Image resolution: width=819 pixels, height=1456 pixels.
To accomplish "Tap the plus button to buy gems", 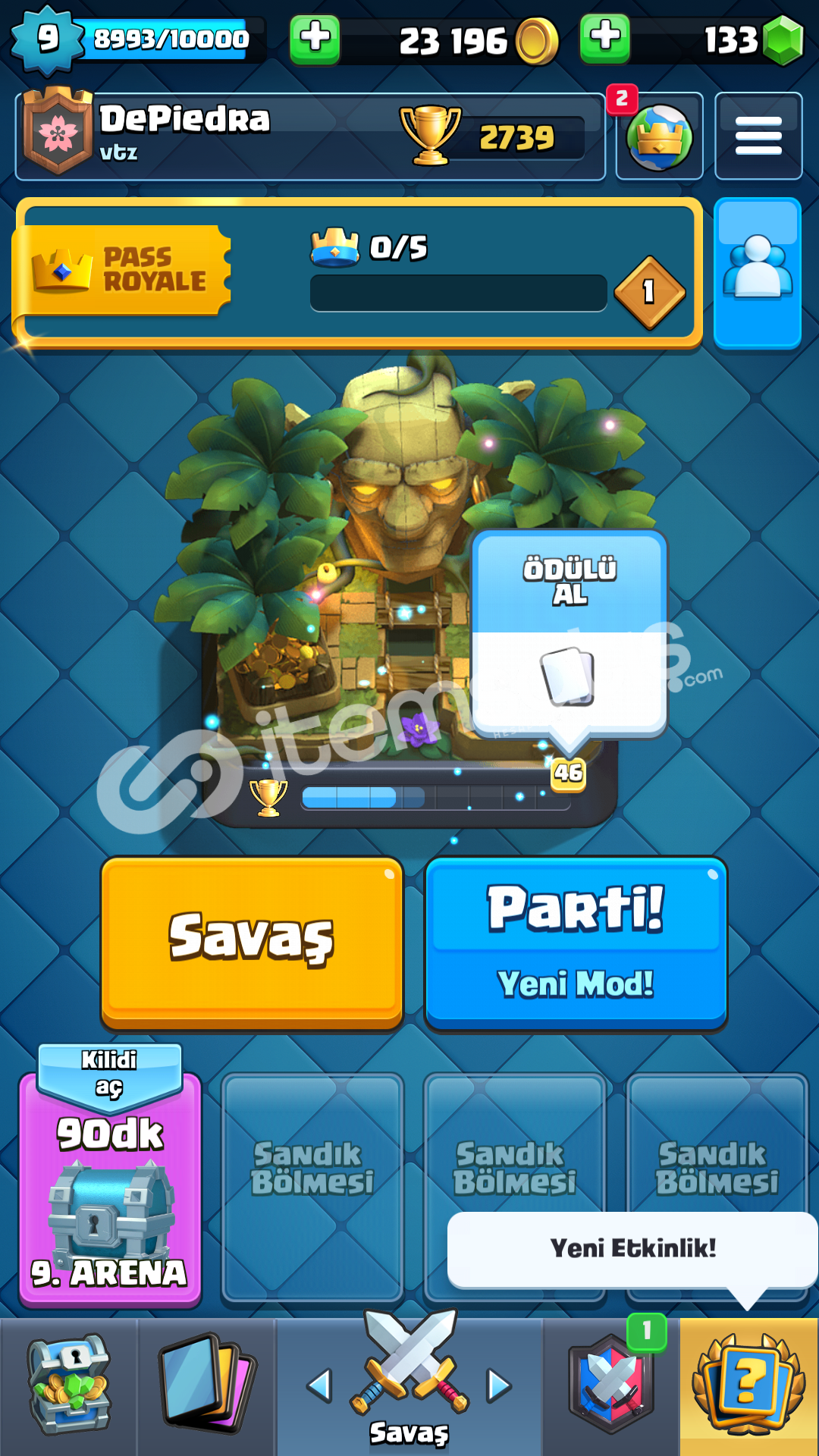I will pos(605,39).
